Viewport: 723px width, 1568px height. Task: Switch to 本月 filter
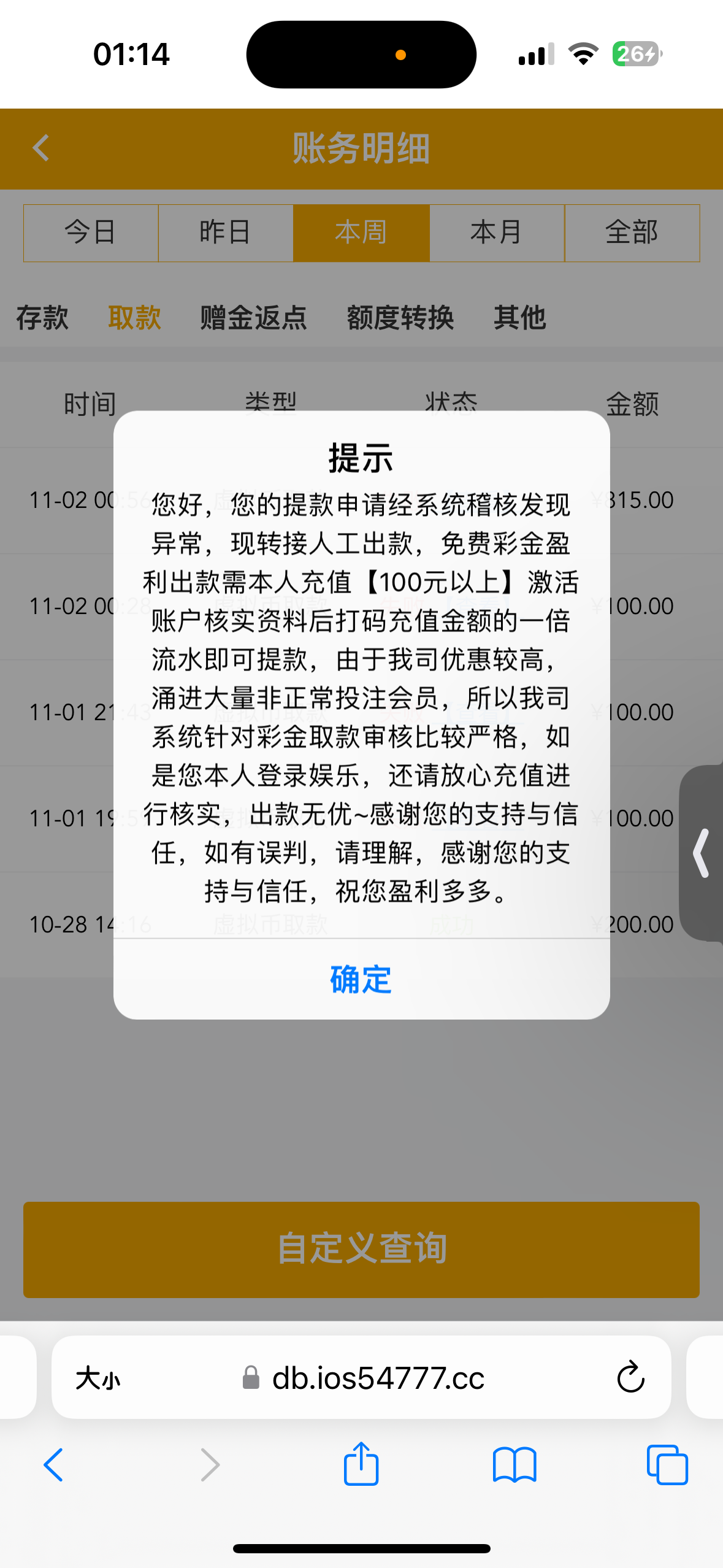497,233
